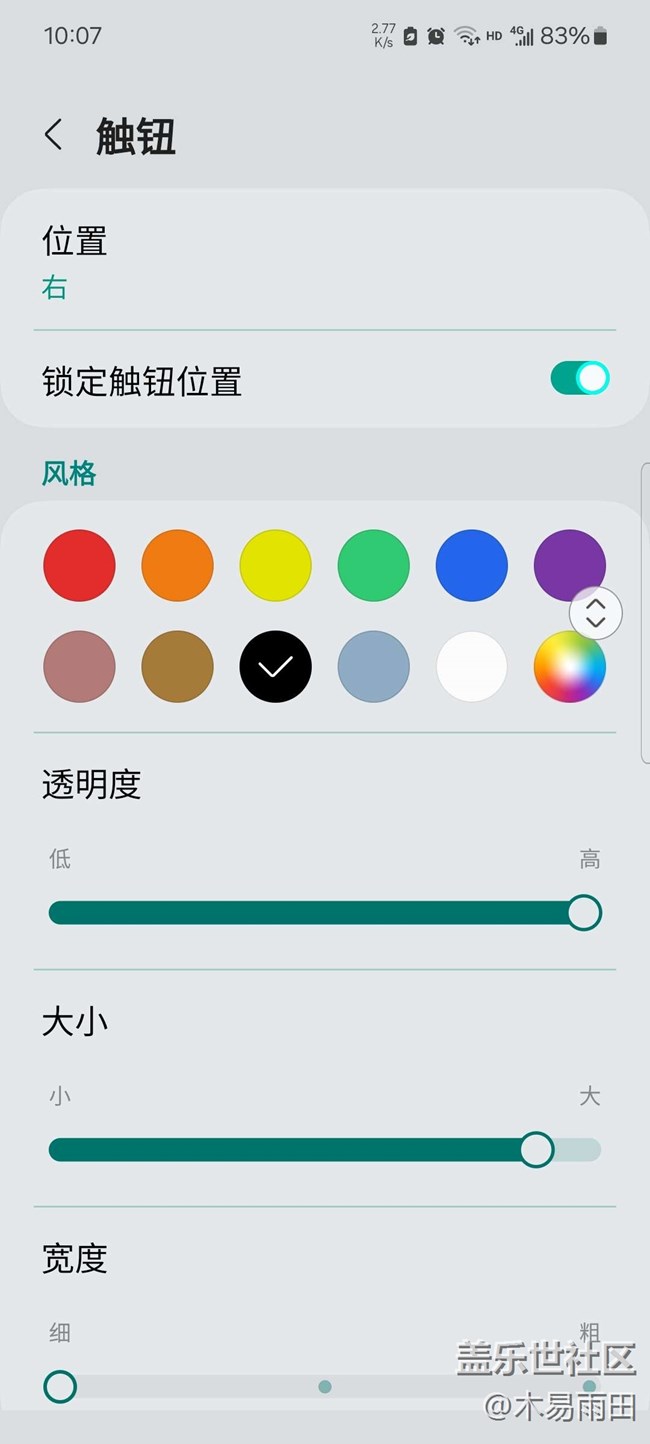Pick the purple color swatch
Viewport: 650px width, 1444px height.
pos(570,566)
